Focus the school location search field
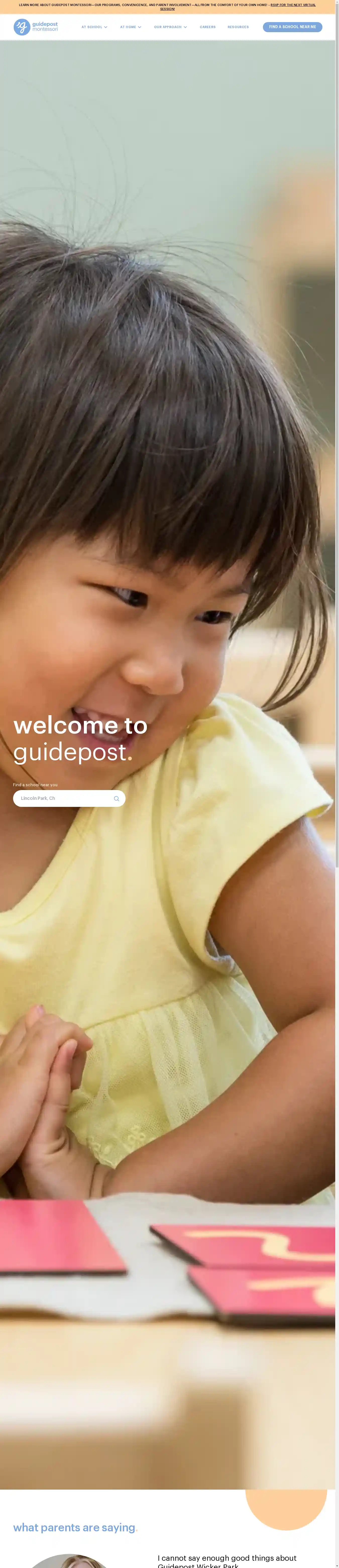 64,798
